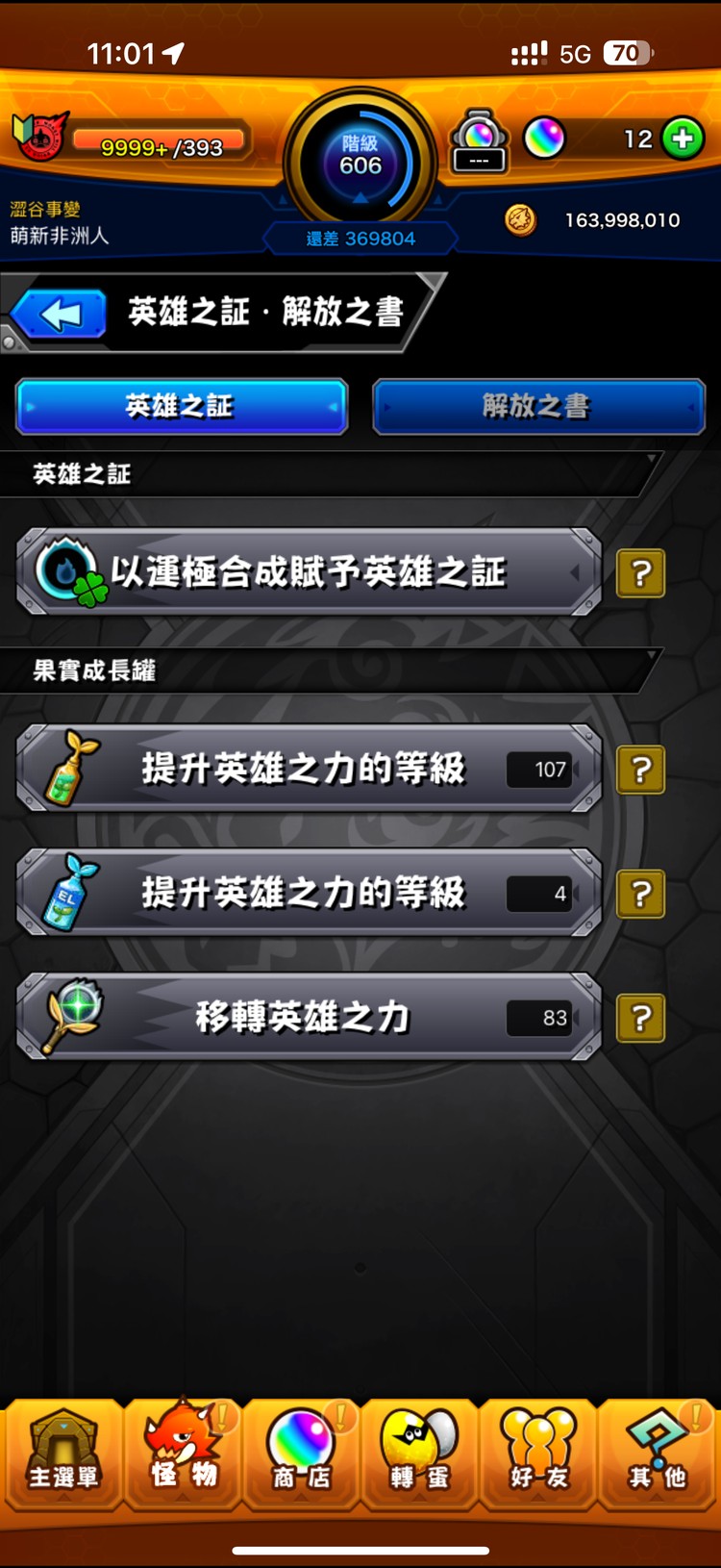Screen dimensions: 721x1568
Task: Show help for the 107-count level-up row
Action: coord(640,770)
